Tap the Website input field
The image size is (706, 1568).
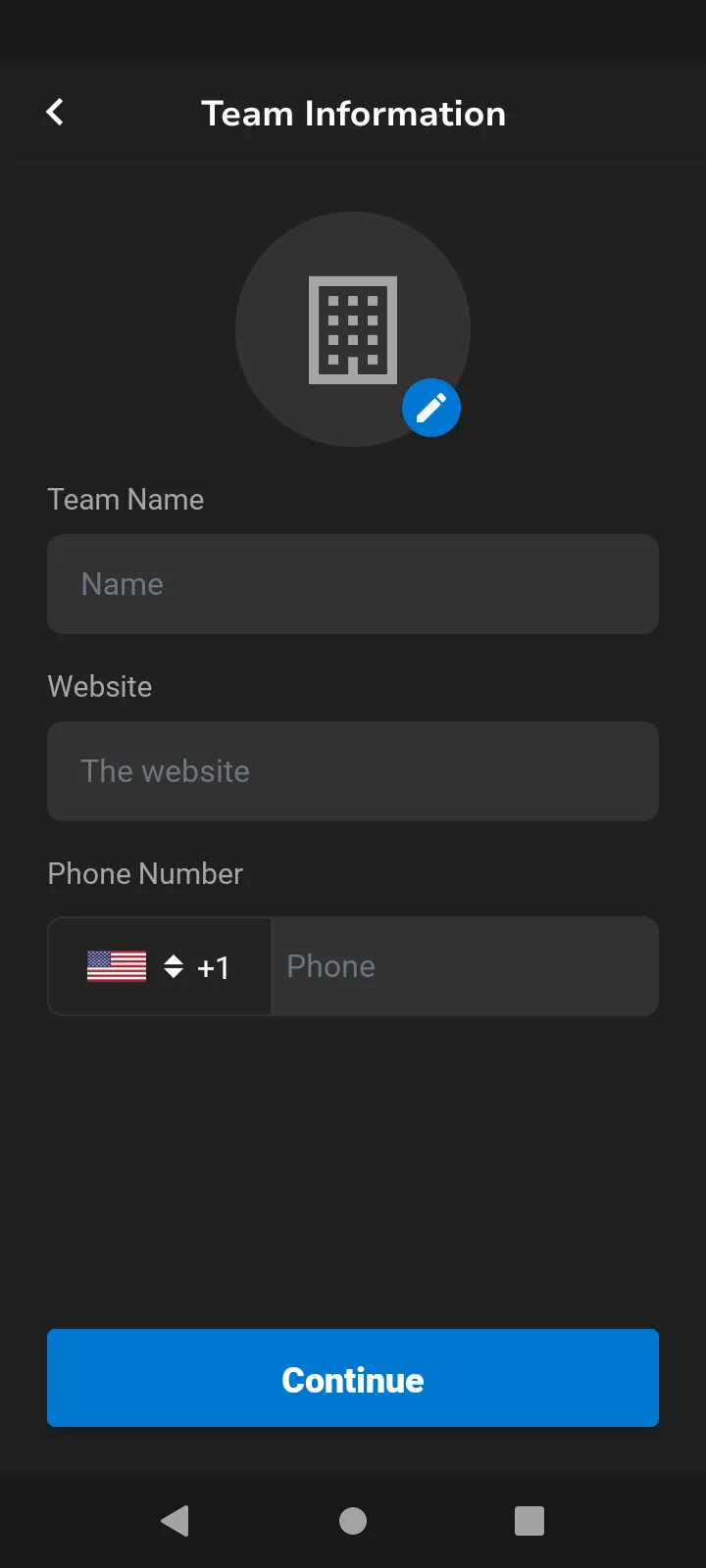[353, 771]
